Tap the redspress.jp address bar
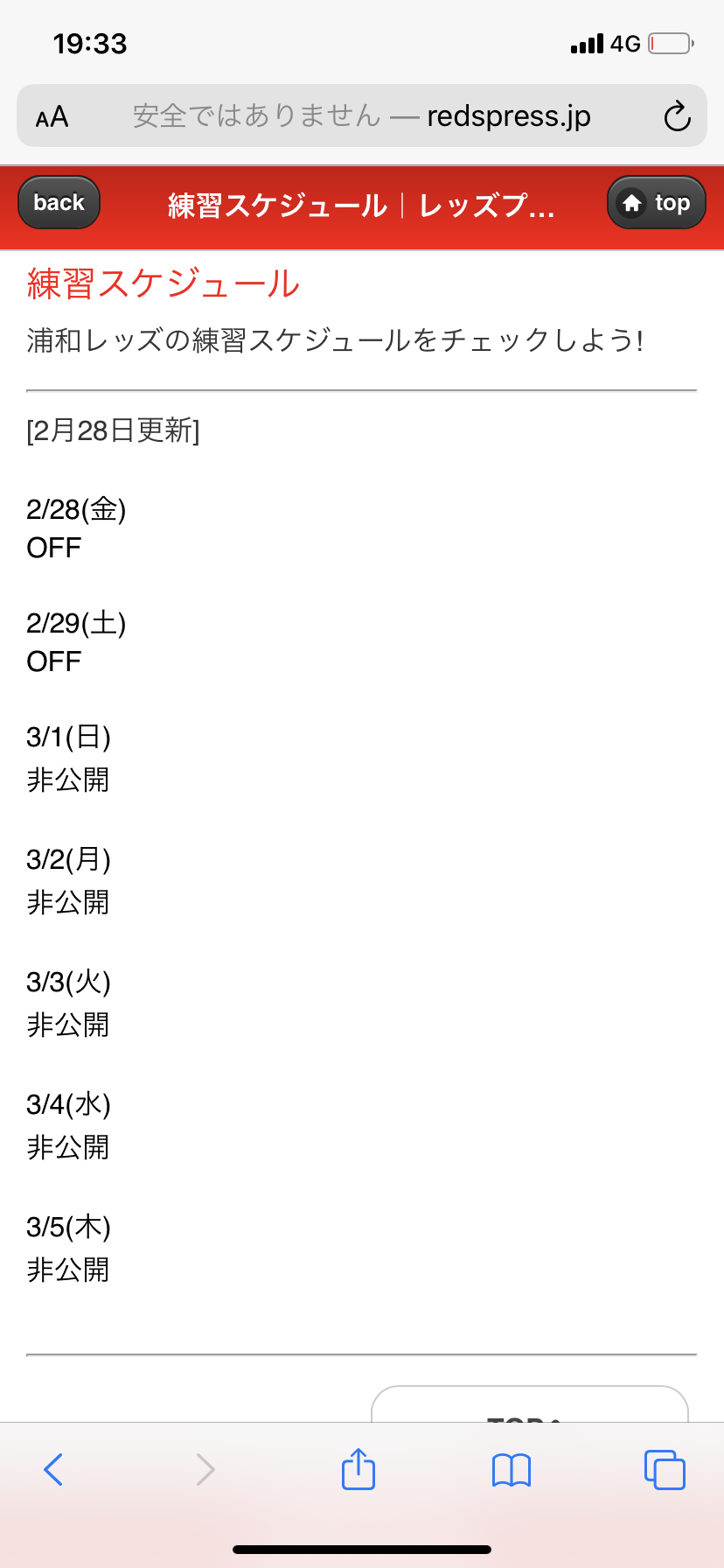Viewport: 724px width, 1568px height. pyautogui.click(x=362, y=116)
